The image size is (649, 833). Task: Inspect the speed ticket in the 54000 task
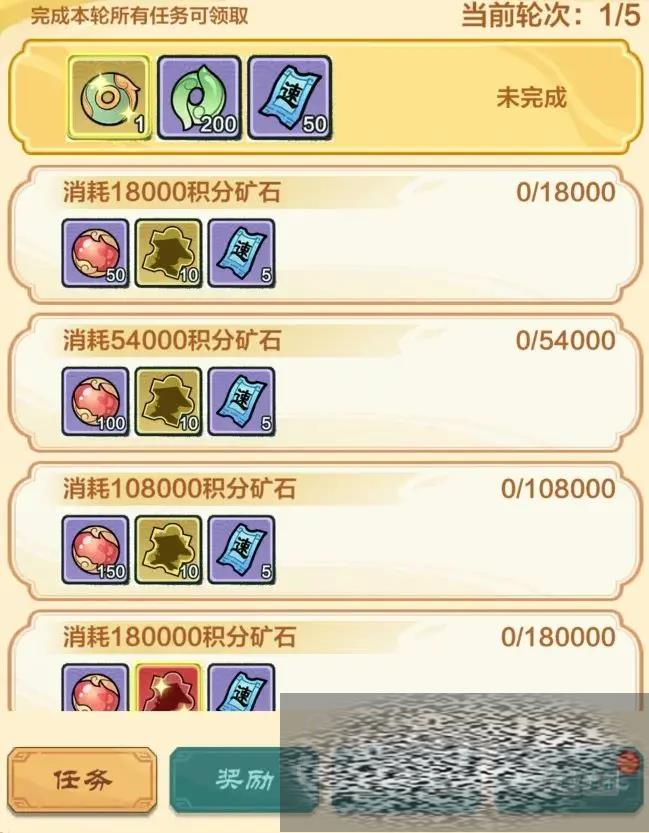tap(241, 401)
